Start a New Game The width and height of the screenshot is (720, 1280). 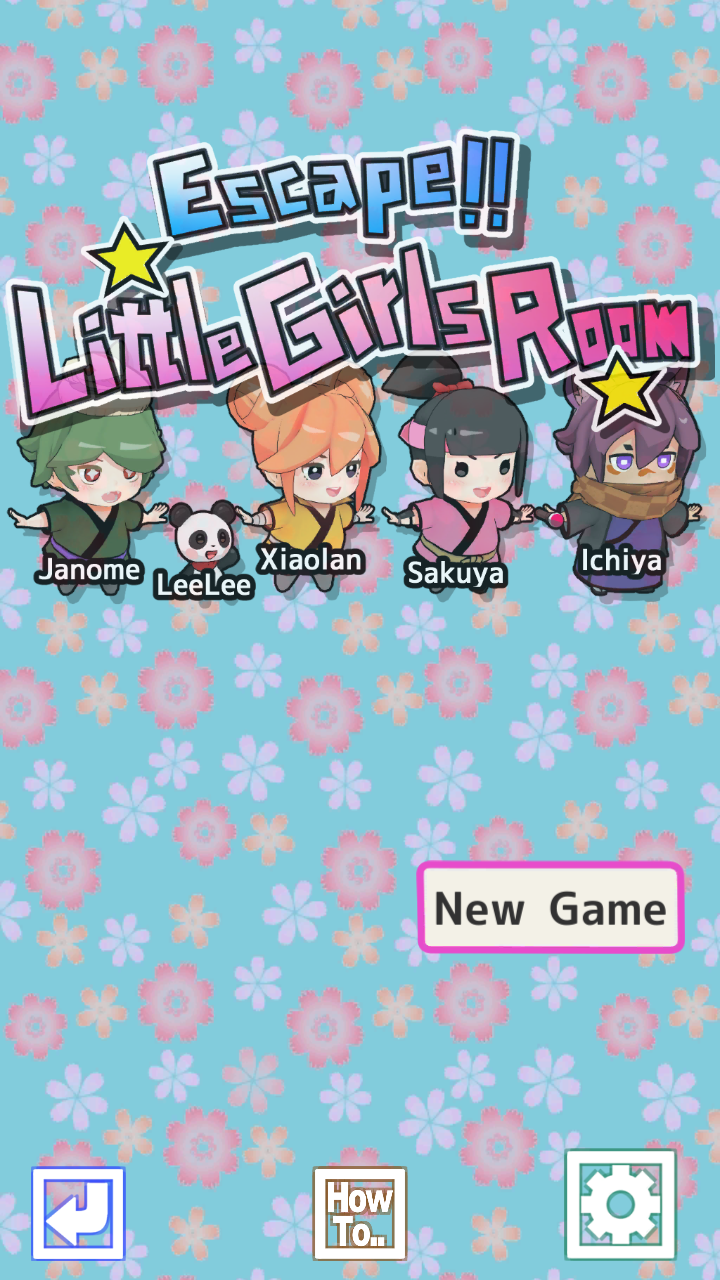click(x=550, y=908)
